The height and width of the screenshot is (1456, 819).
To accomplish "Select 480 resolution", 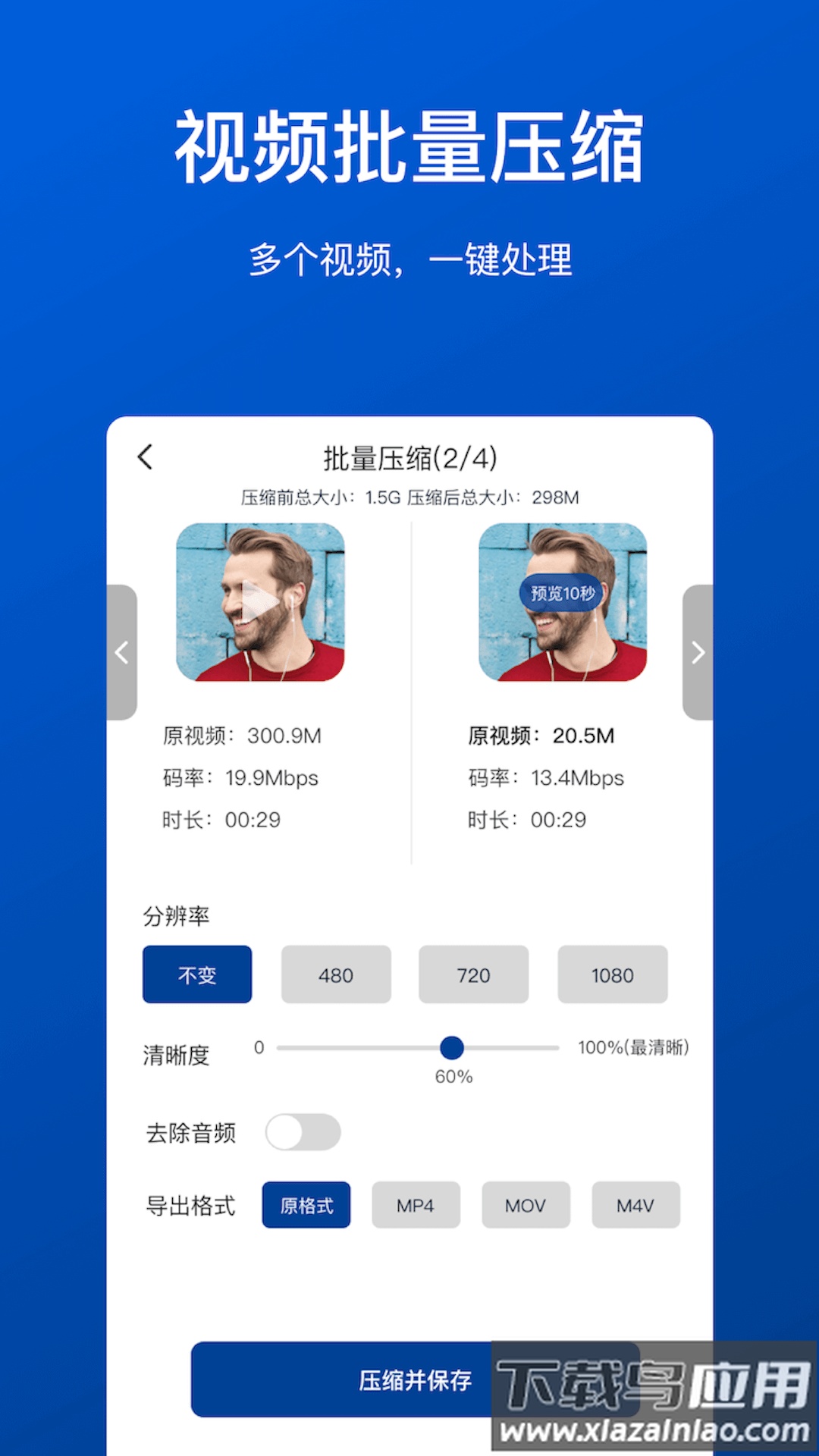I will pyautogui.click(x=336, y=975).
